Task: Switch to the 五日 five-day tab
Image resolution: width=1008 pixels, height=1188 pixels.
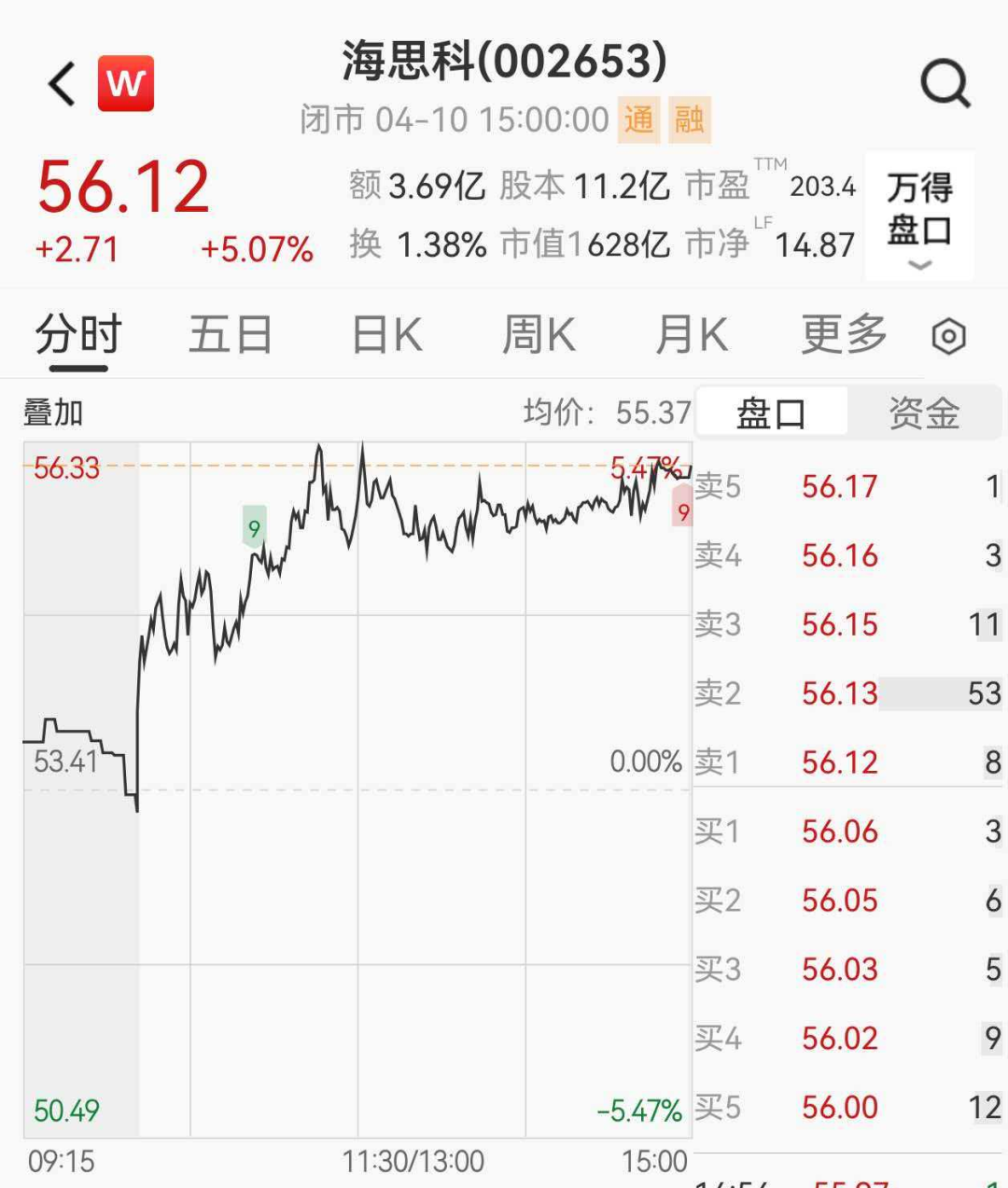Action: [x=231, y=334]
